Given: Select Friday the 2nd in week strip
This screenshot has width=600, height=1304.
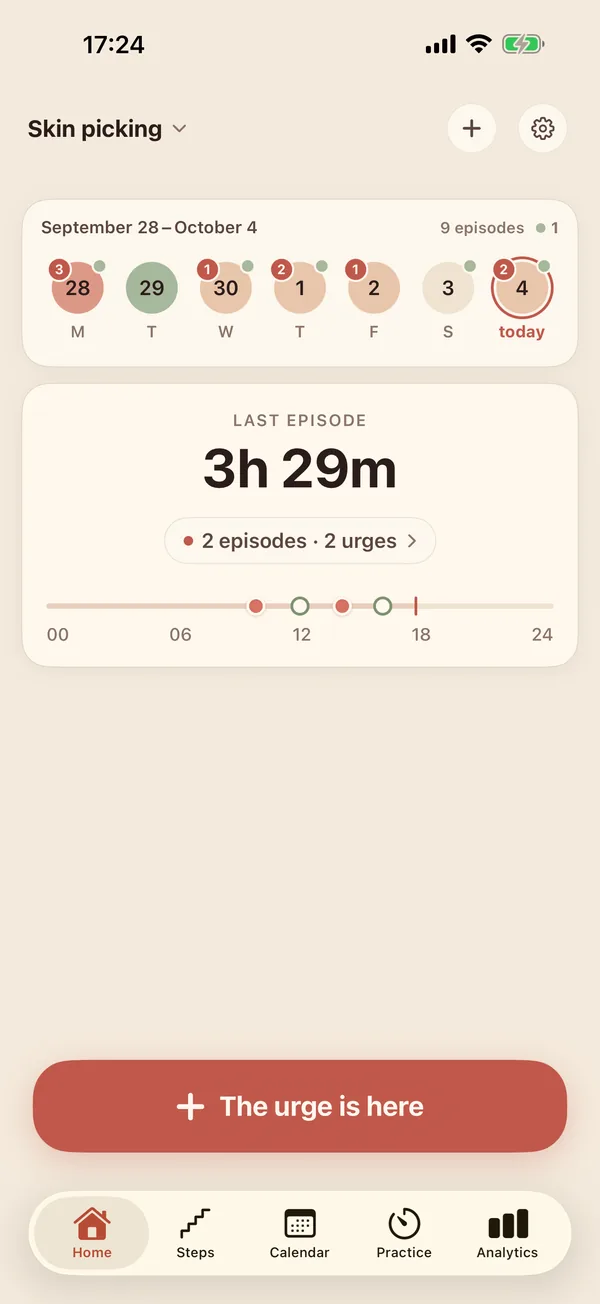Looking at the screenshot, I should coord(374,298).
